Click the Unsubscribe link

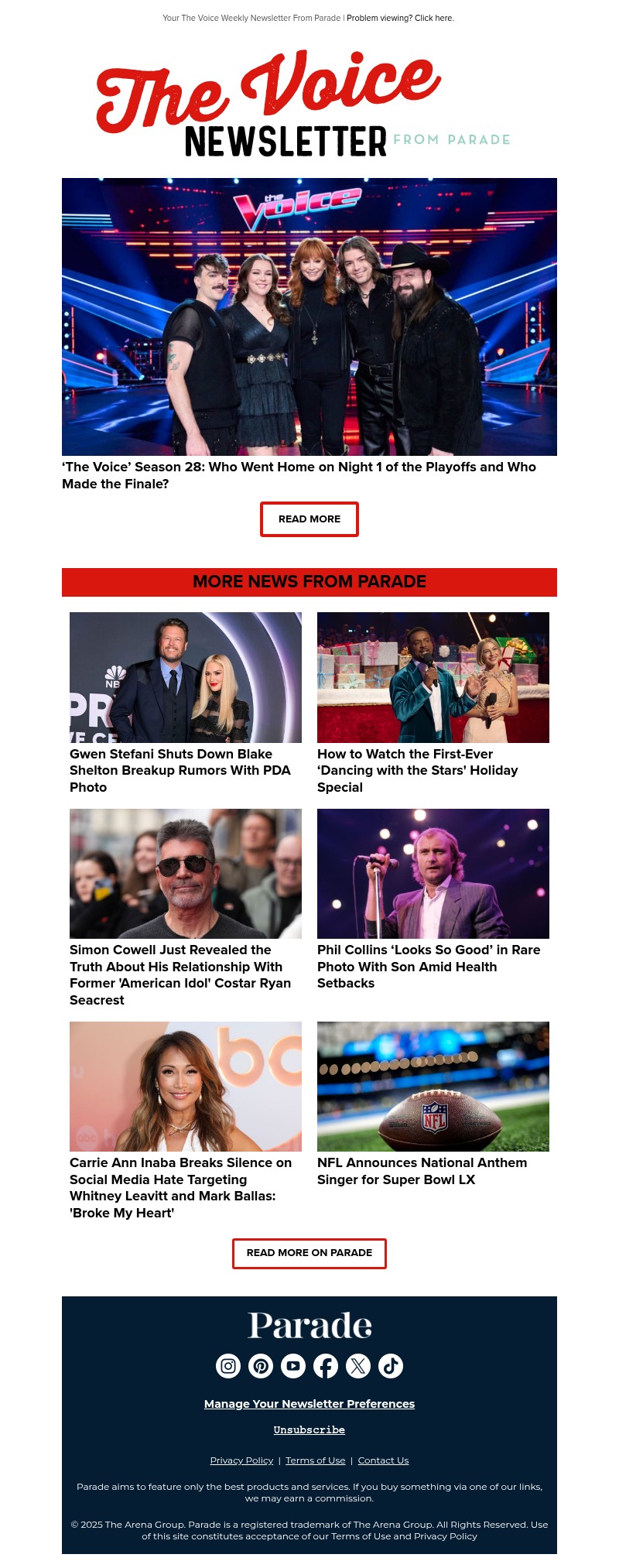click(x=309, y=1429)
